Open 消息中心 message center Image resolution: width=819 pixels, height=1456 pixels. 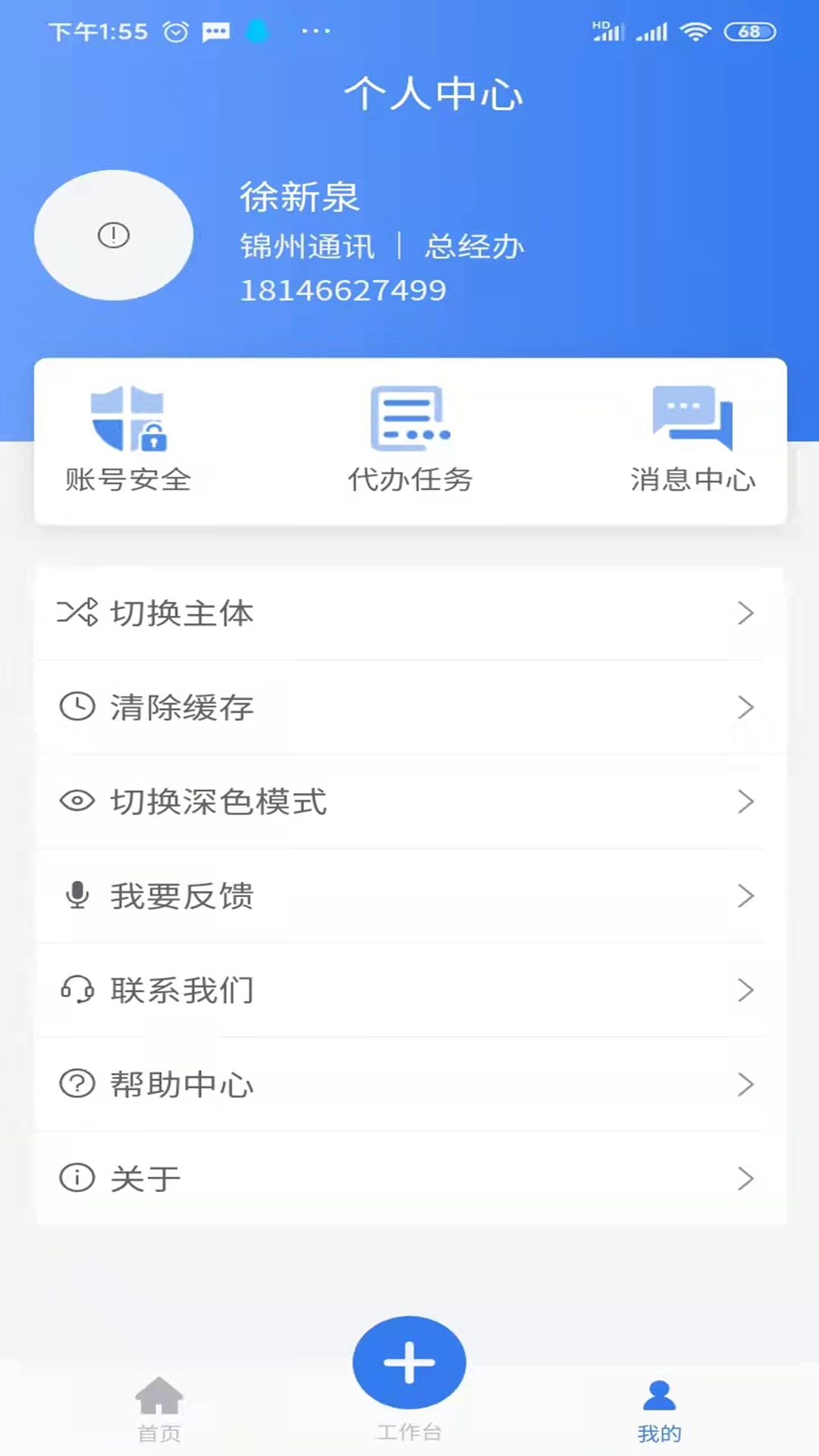[x=692, y=440]
